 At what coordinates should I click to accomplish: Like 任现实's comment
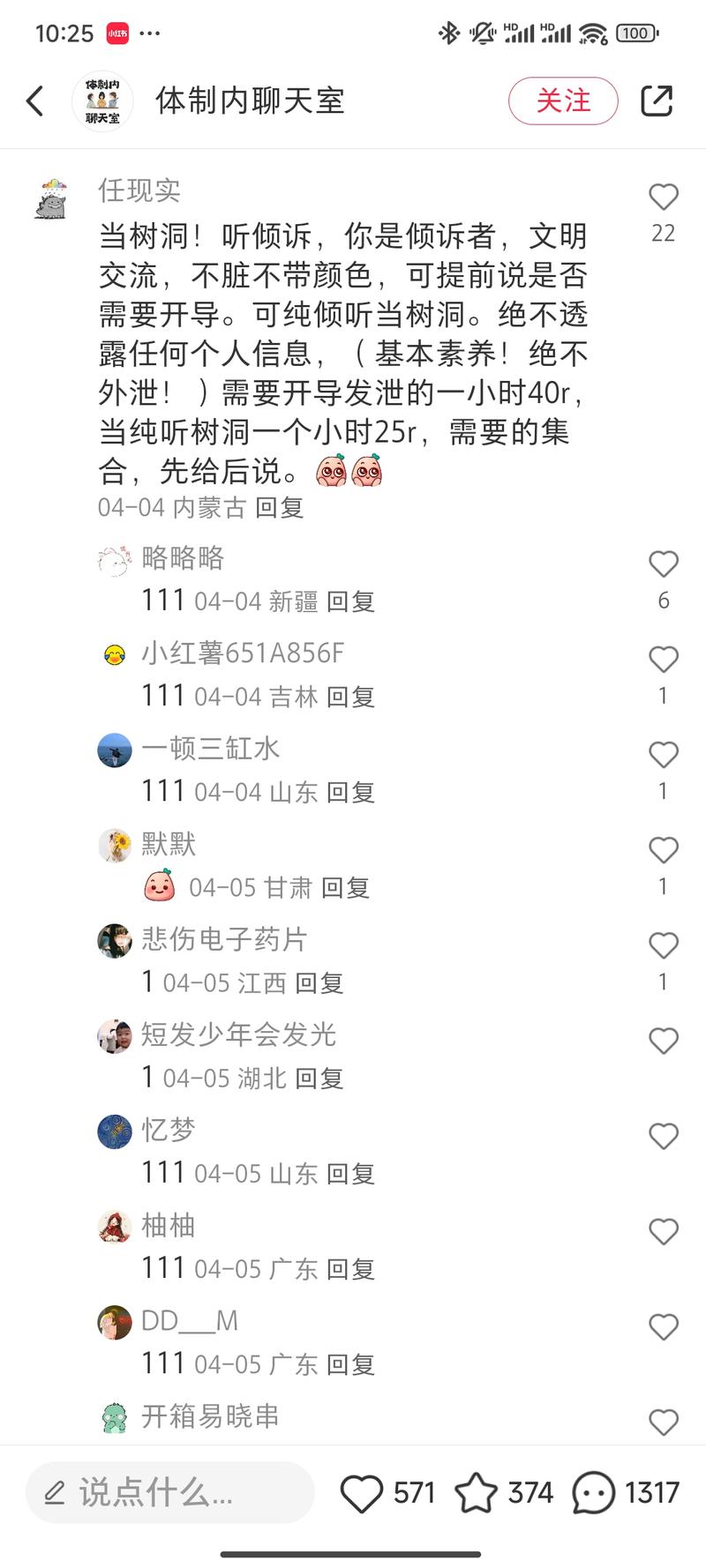pos(663,198)
